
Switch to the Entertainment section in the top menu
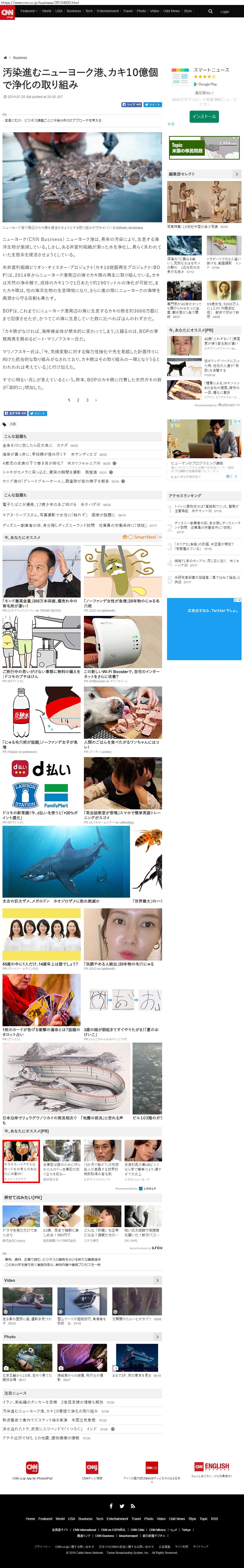107,11
